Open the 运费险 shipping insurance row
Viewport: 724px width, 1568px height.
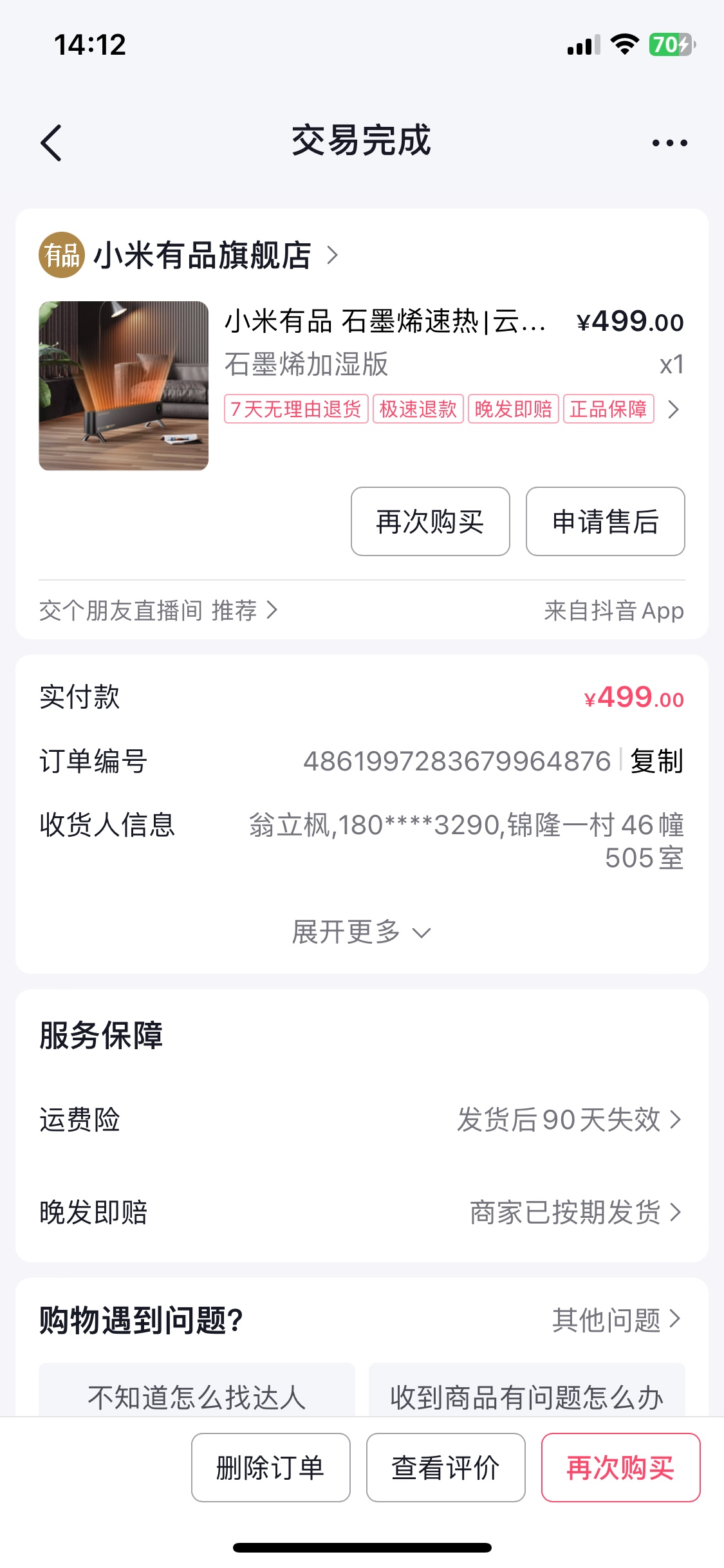tap(361, 1120)
